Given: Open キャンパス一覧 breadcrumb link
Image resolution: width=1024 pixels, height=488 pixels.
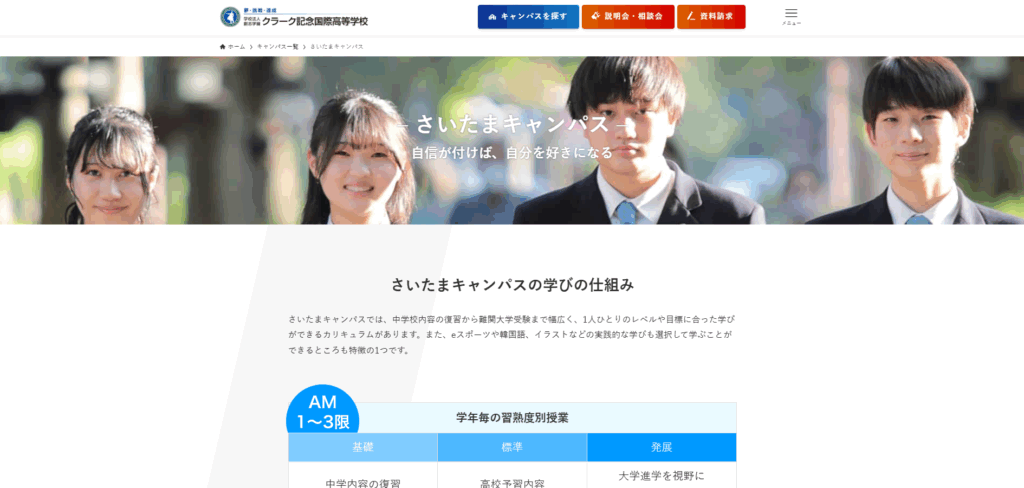Looking at the screenshot, I should pyautogui.click(x=277, y=47).
